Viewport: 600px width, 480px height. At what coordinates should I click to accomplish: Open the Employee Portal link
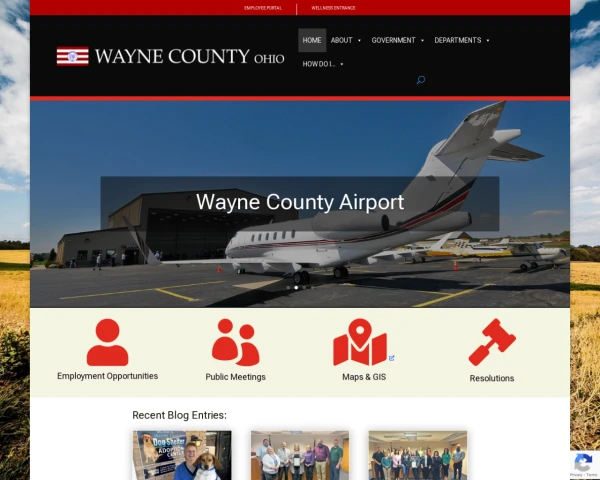coord(263,8)
